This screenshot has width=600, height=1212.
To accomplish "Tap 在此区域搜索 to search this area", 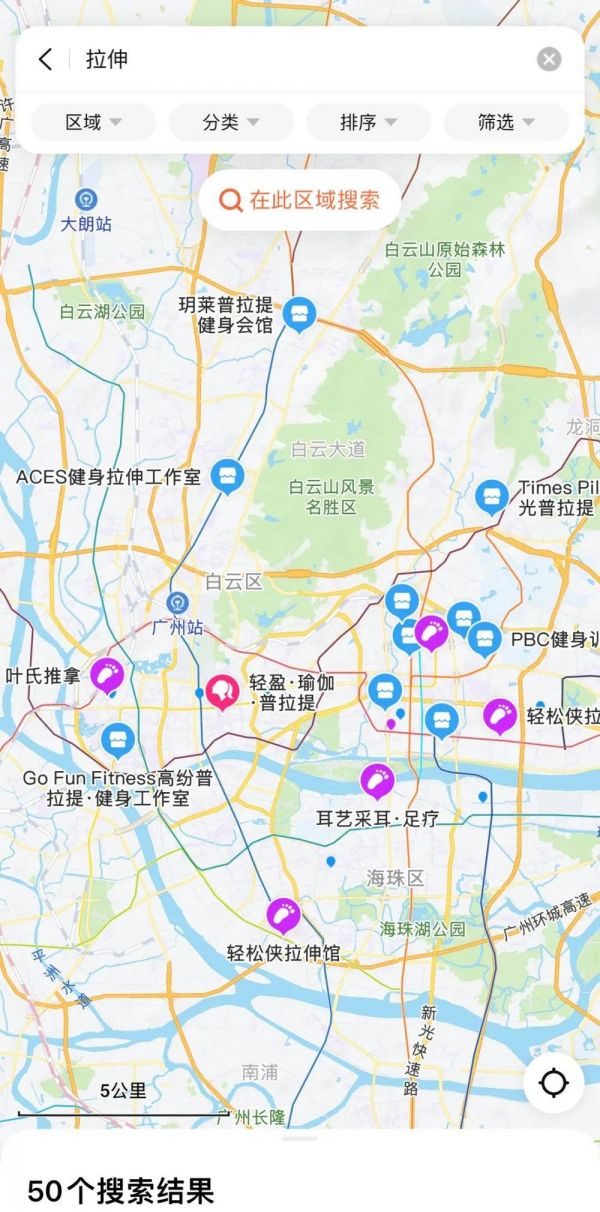I will click(x=300, y=200).
